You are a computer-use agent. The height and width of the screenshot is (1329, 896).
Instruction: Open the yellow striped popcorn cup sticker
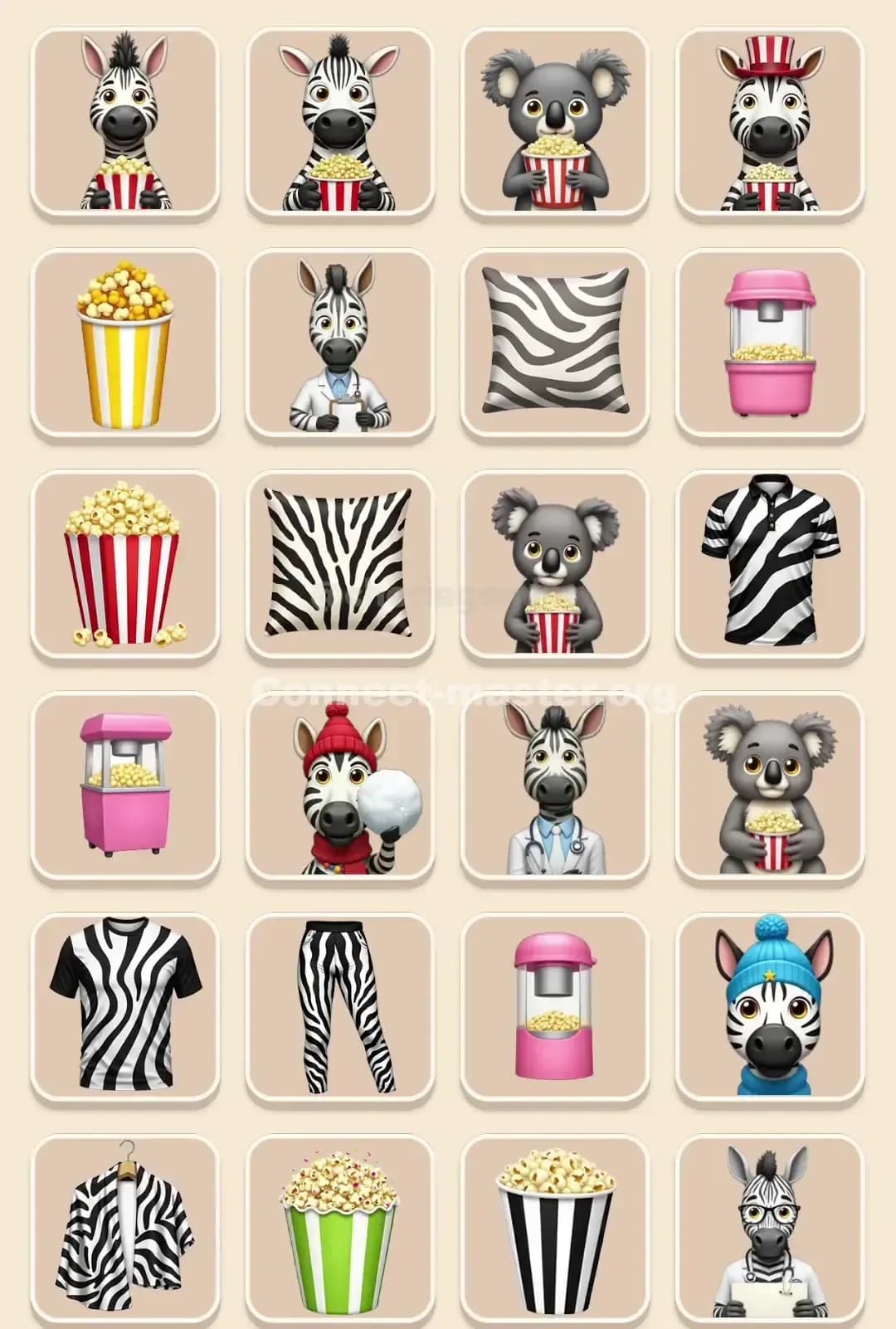coord(123,347)
